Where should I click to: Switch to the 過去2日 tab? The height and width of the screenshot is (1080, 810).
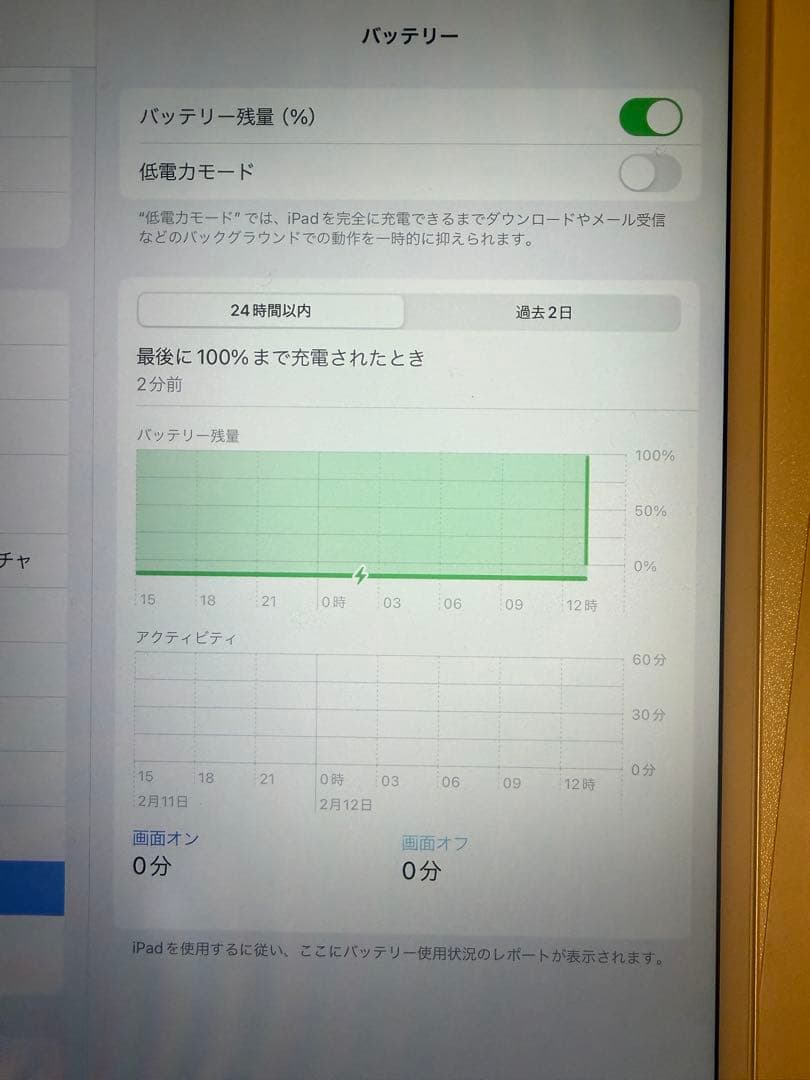[545, 312]
